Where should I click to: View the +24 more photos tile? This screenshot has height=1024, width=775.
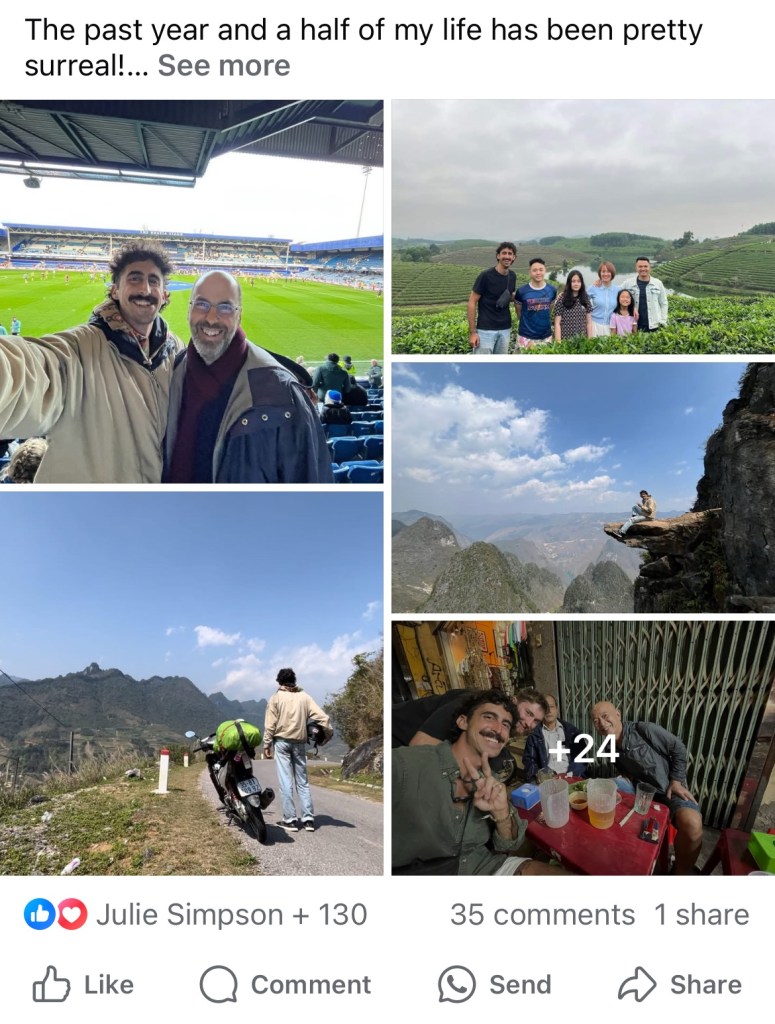pos(583,748)
